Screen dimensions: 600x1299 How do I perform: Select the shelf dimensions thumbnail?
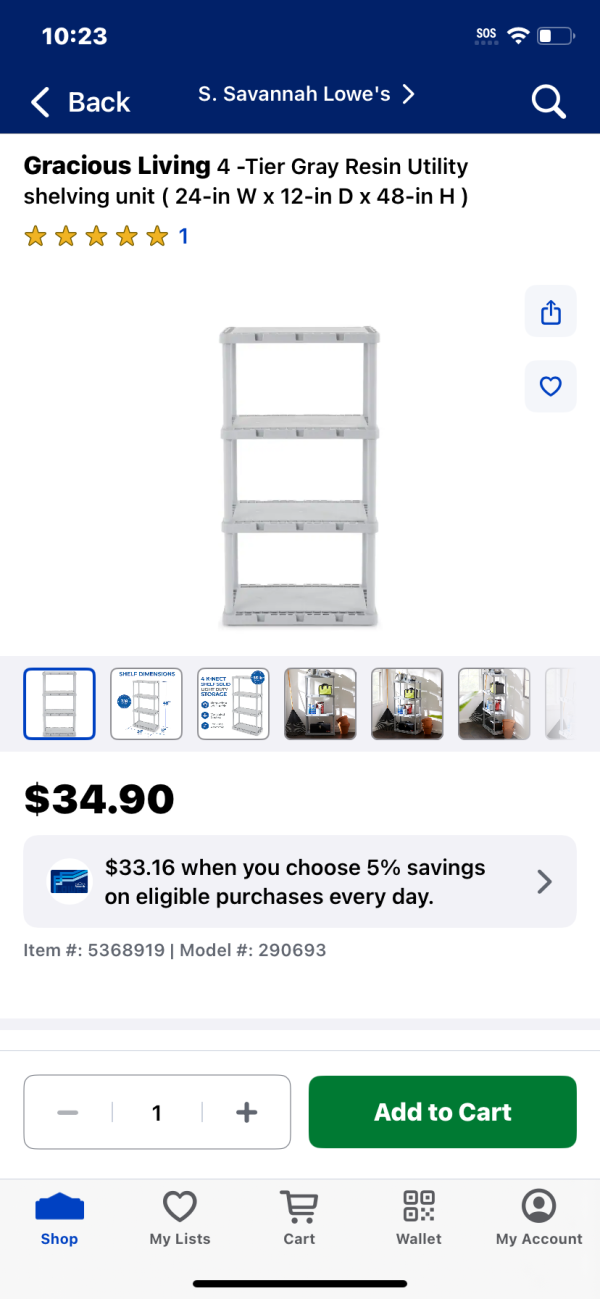[x=146, y=704]
